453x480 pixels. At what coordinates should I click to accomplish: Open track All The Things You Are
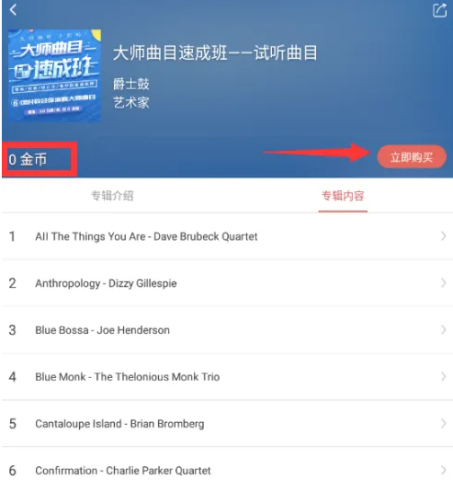pos(227,236)
